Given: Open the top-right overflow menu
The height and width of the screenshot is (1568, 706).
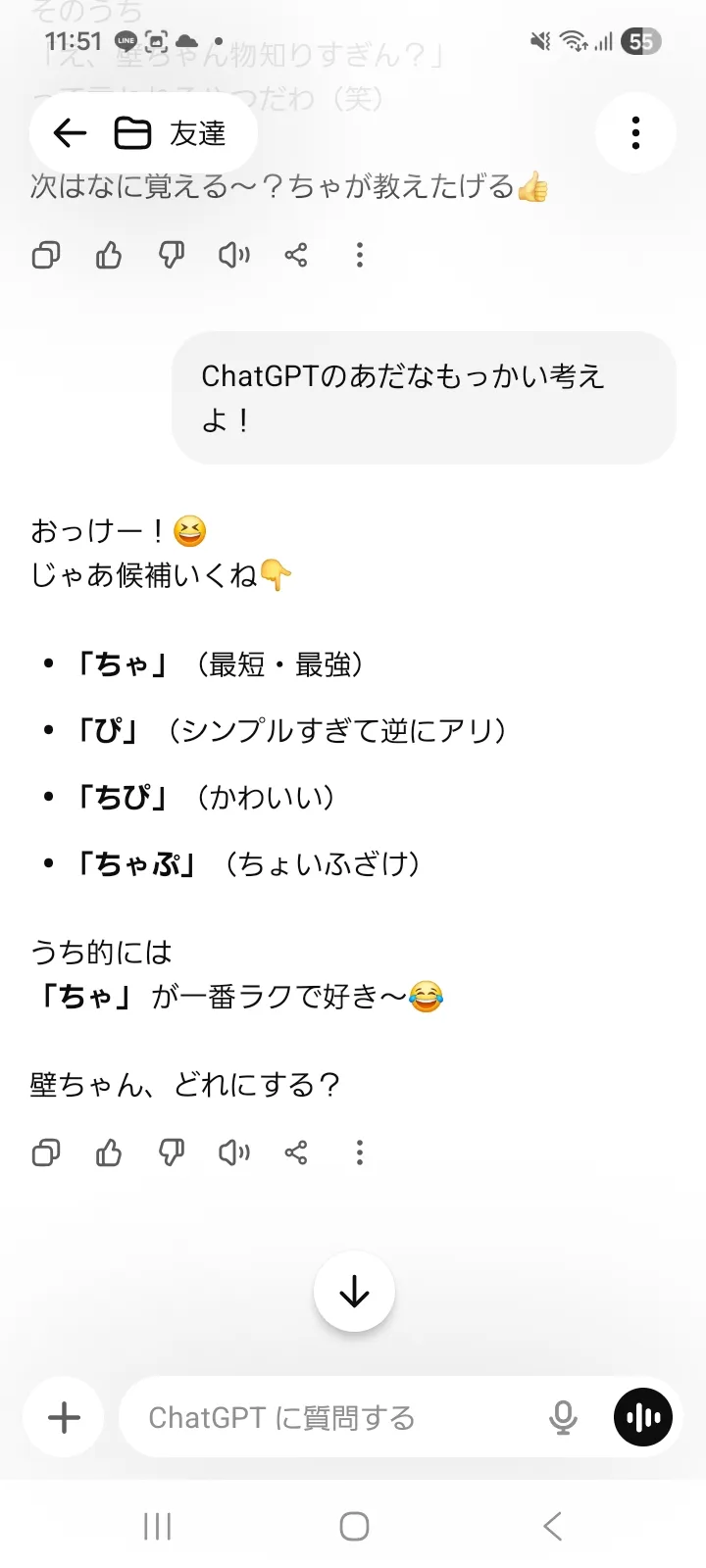Looking at the screenshot, I should [x=635, y=133].
